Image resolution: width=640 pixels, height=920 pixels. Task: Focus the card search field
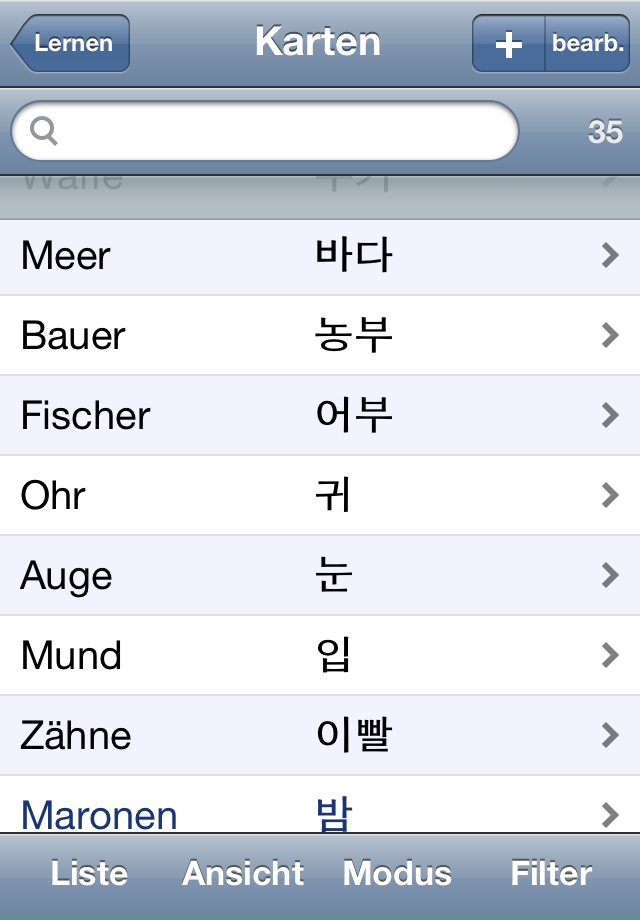265,130
